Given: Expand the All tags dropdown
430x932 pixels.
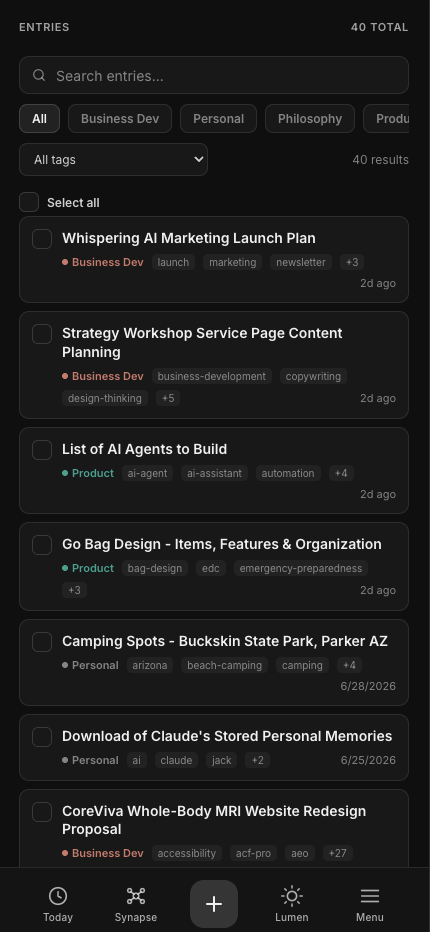Looking at the screenshot, I should coord(114,159).
